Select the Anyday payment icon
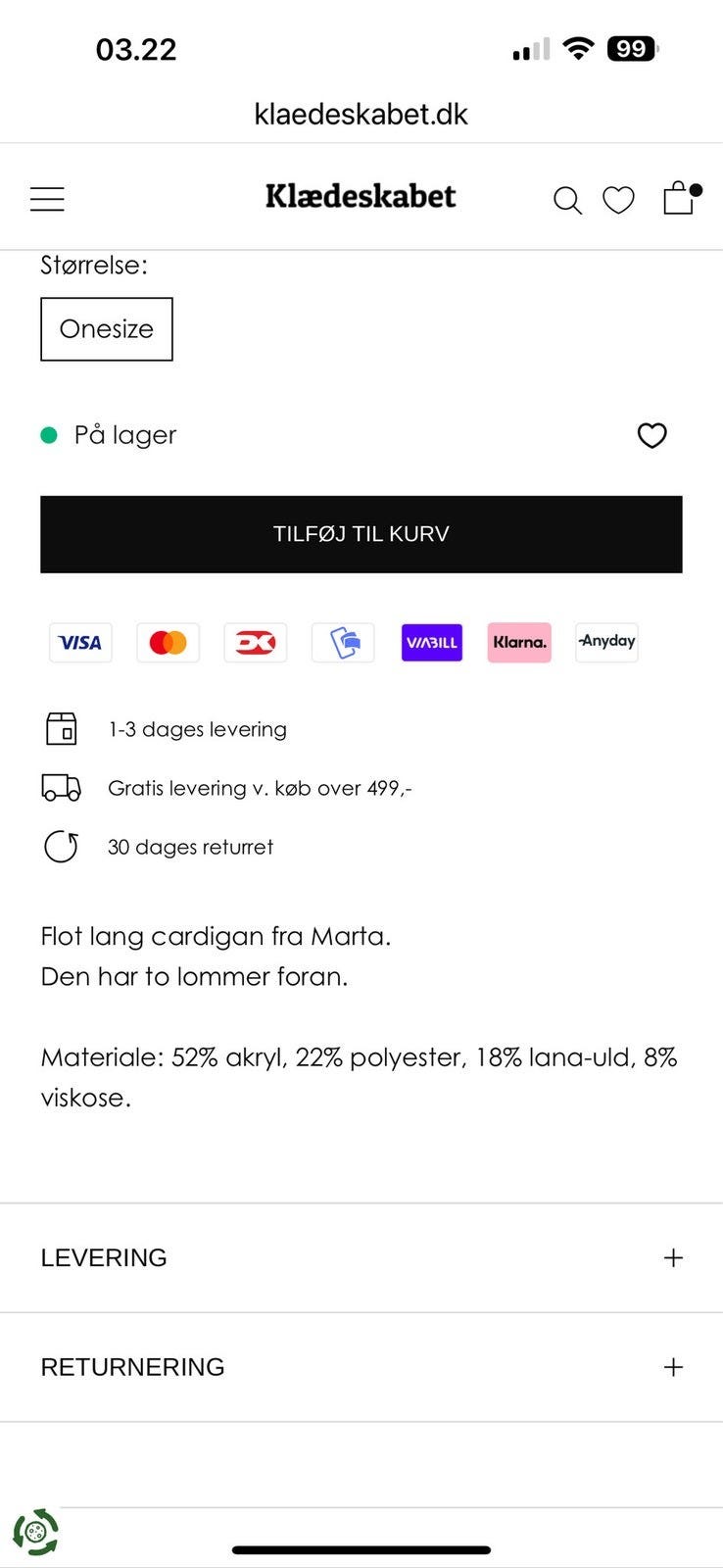 (606, 642)
